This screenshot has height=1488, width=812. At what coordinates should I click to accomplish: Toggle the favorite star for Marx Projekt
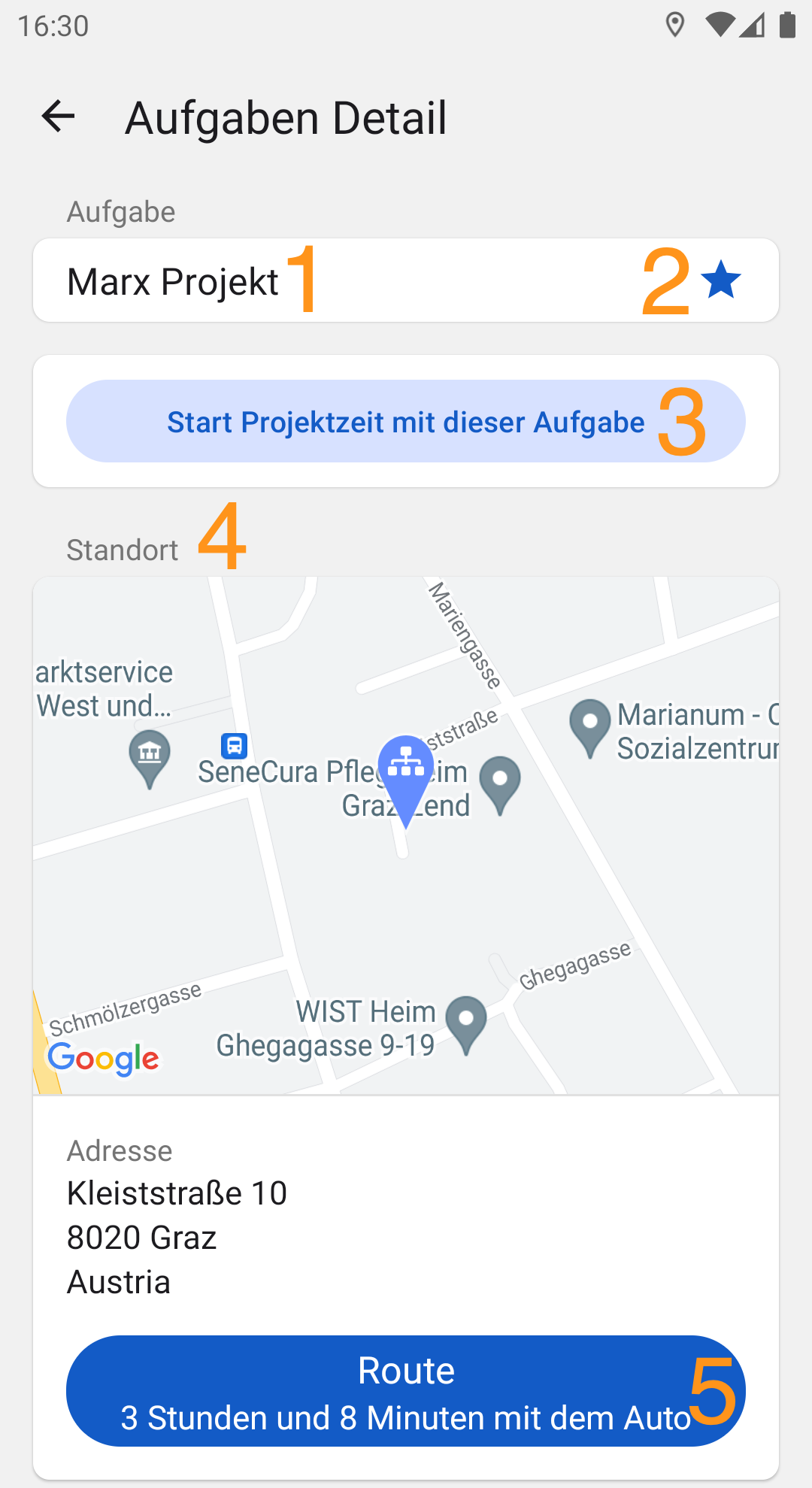click(x=721, y=280)
